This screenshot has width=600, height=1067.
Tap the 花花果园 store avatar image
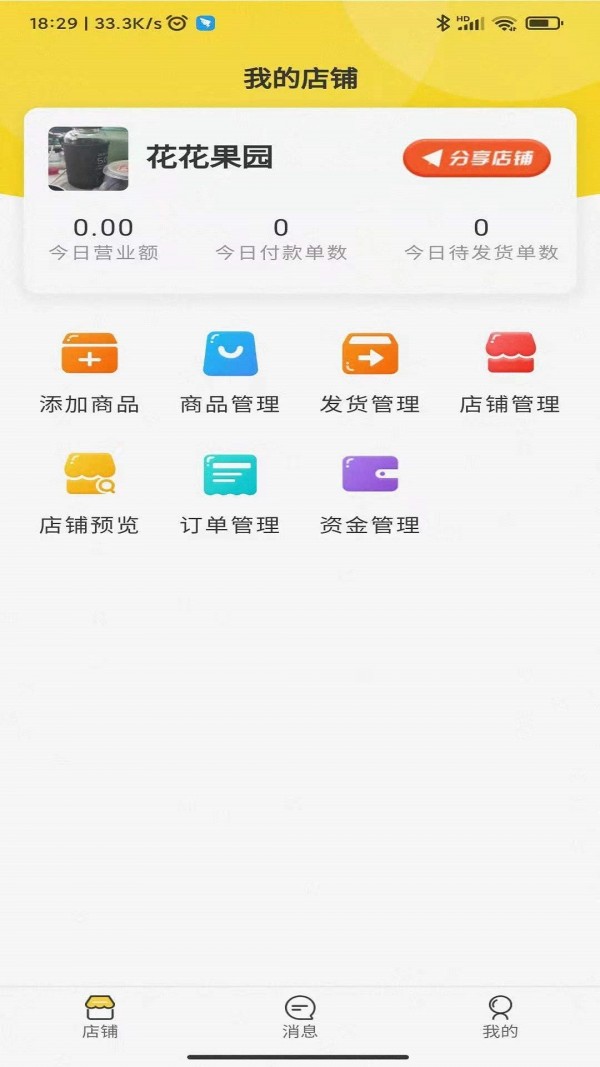(x=88, y=158)
